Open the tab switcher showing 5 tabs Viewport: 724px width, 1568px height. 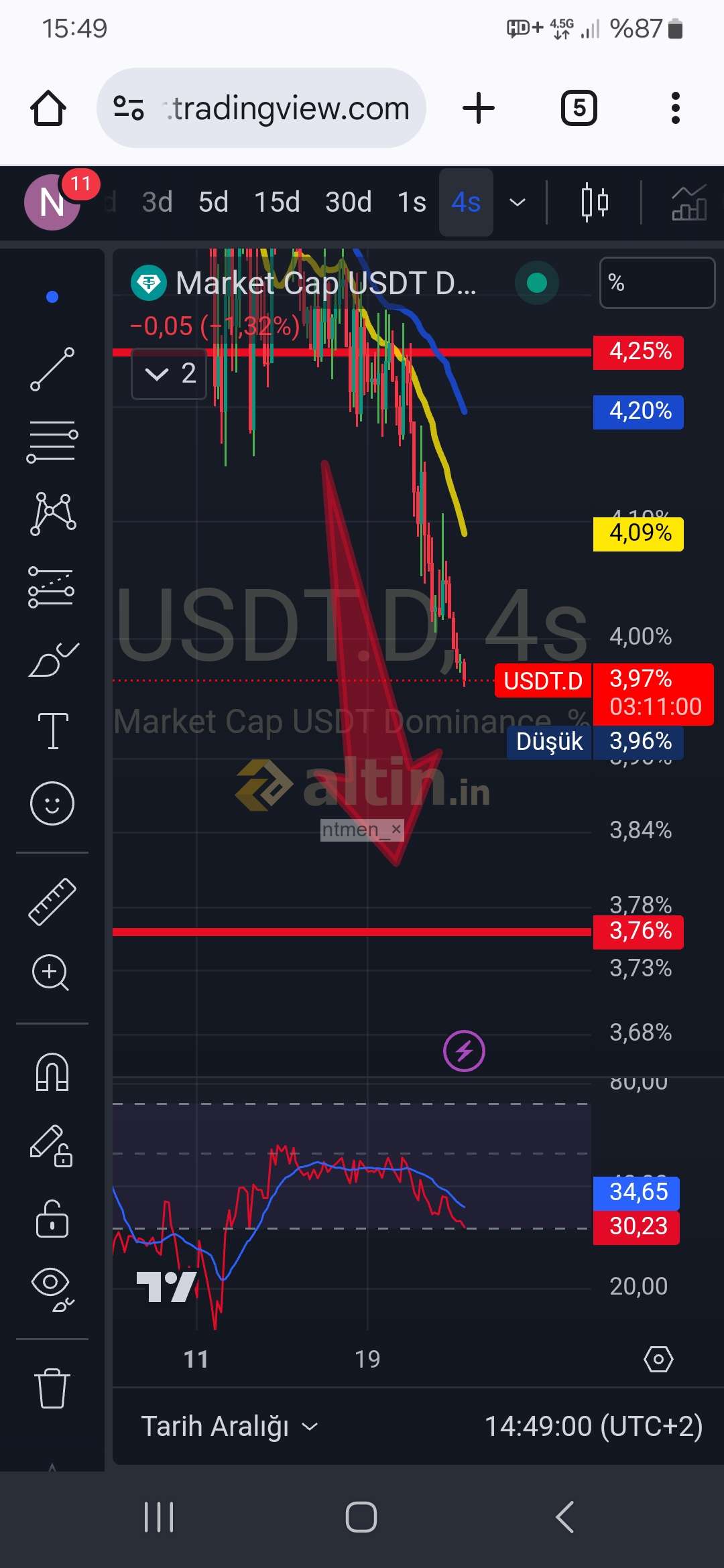coord(579,109)
